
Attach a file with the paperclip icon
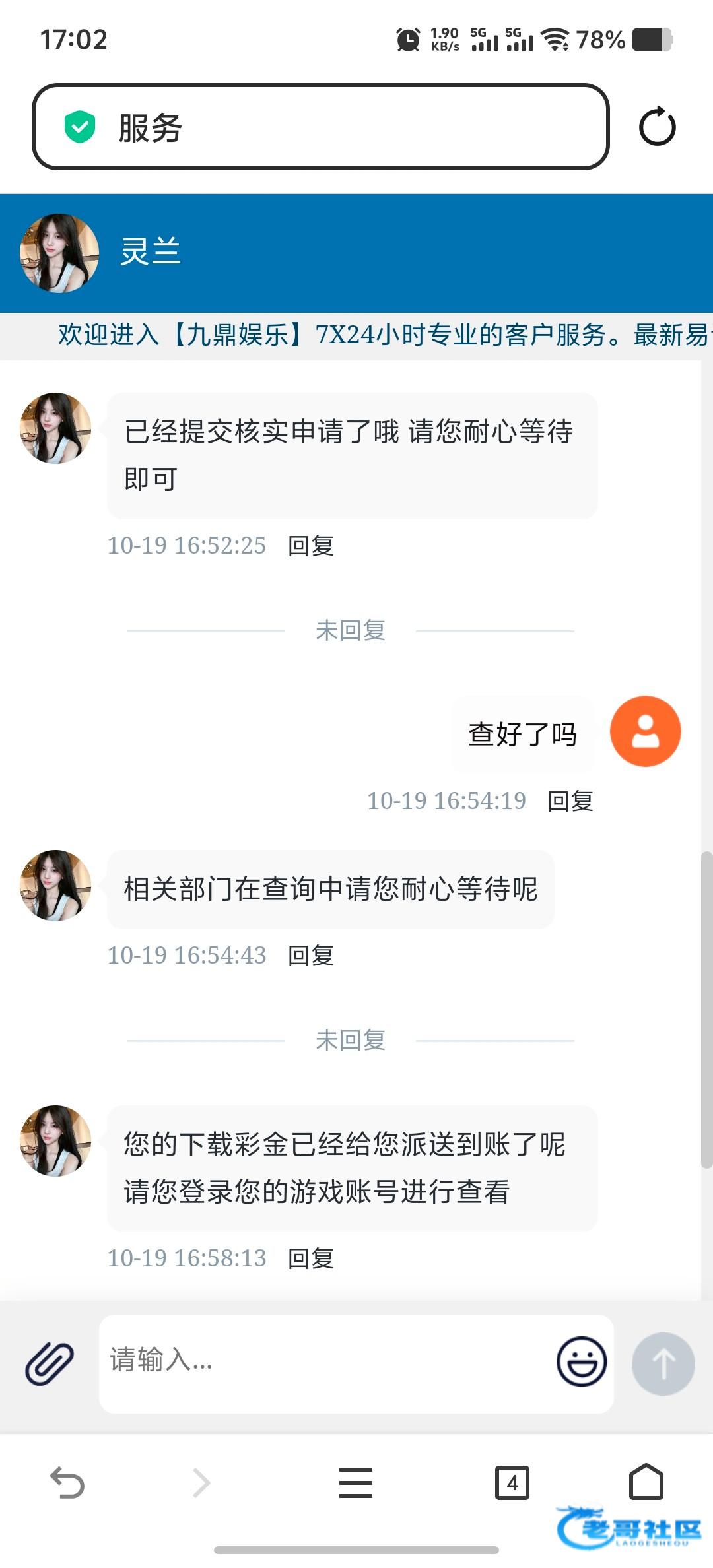point(50,1363)
